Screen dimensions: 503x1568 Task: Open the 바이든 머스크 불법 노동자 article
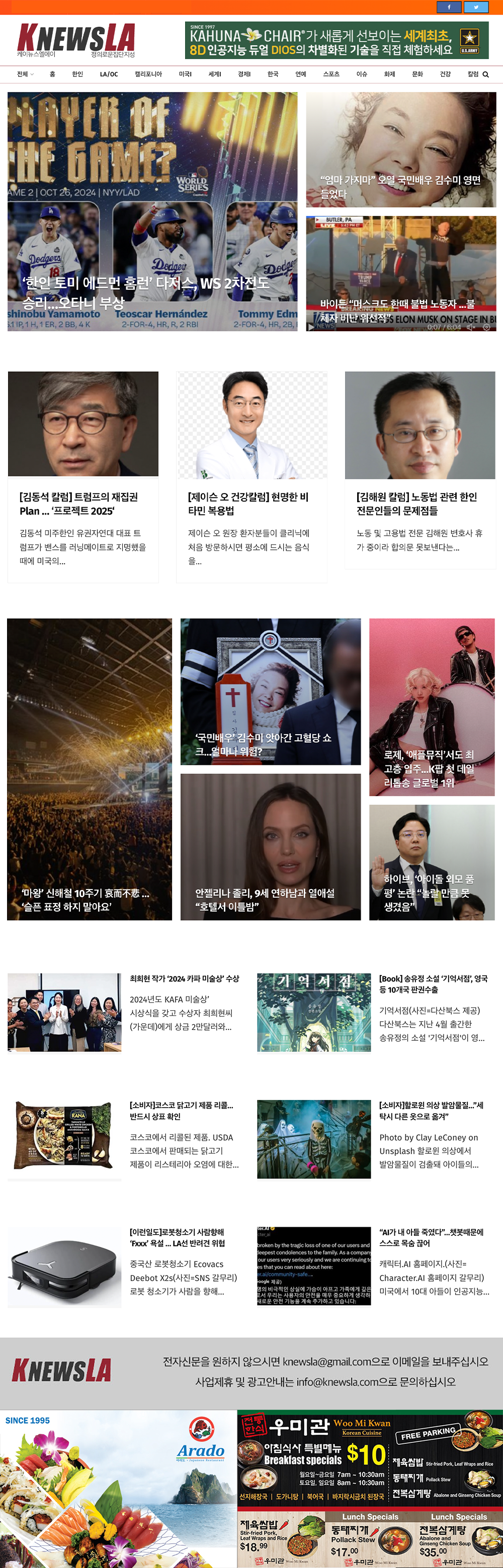click(398, 311)
